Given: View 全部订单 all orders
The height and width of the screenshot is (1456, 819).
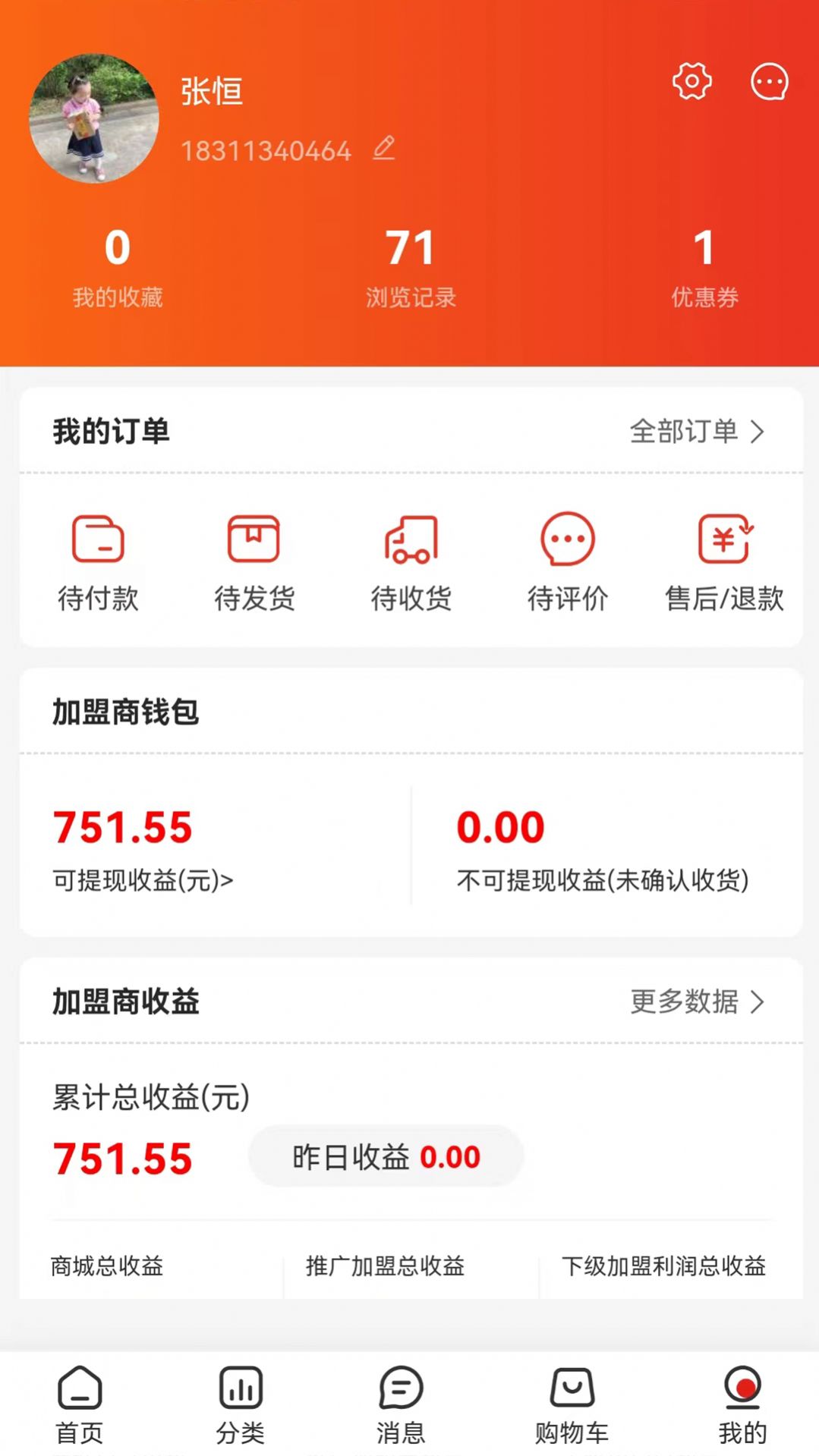Looking at the screenshot, I should [x=696, y=432].
